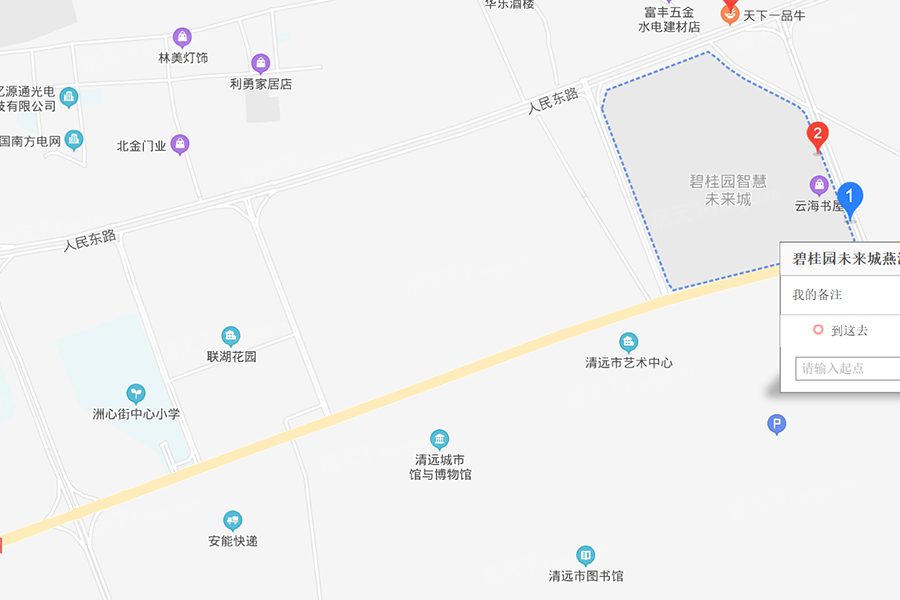Open the 天下一品牛 restaurant point
This screenshot has height=600, width=900.
pos(730,15)
